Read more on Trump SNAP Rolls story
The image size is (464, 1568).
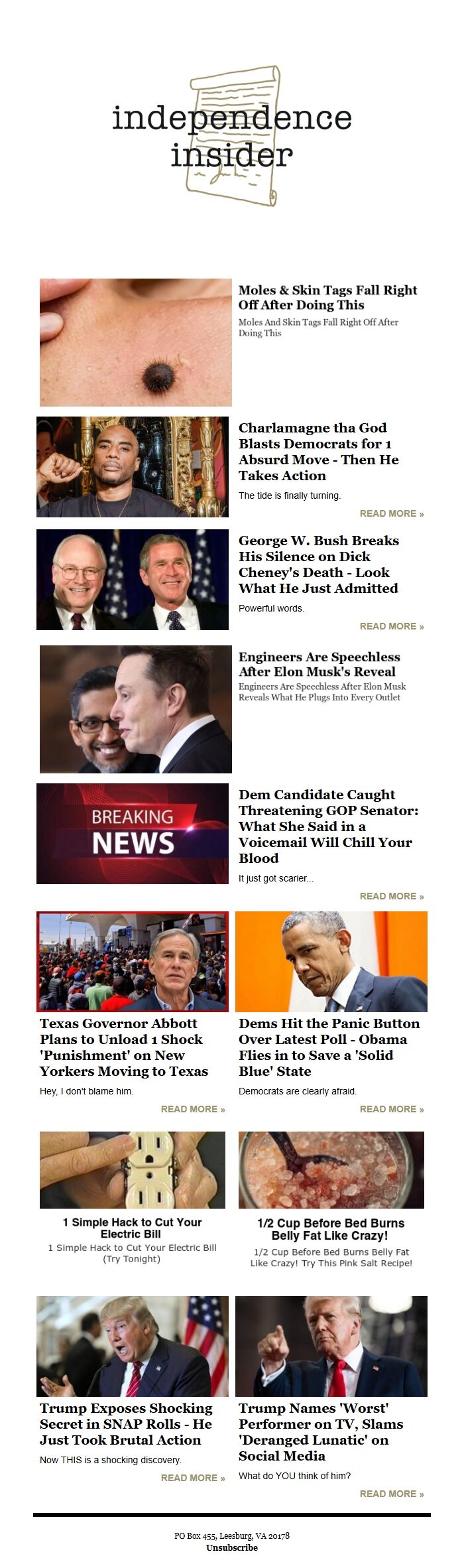(x=192, y=1478)
